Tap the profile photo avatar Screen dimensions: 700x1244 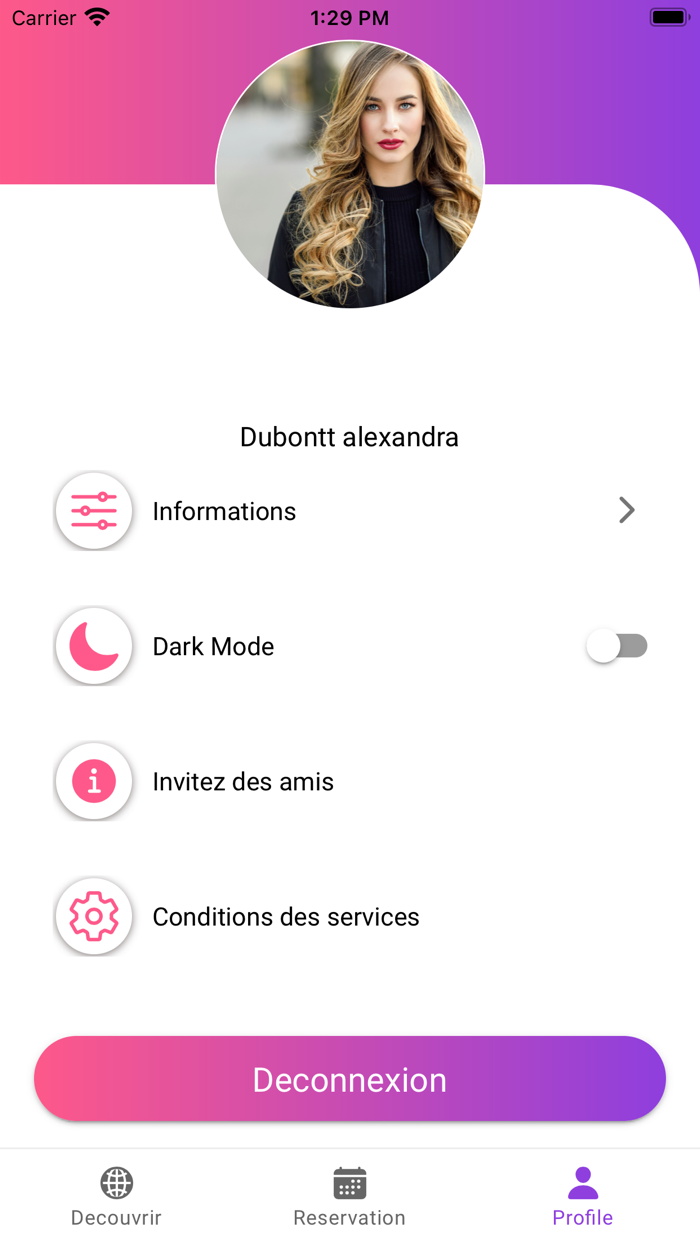(350, 174)
